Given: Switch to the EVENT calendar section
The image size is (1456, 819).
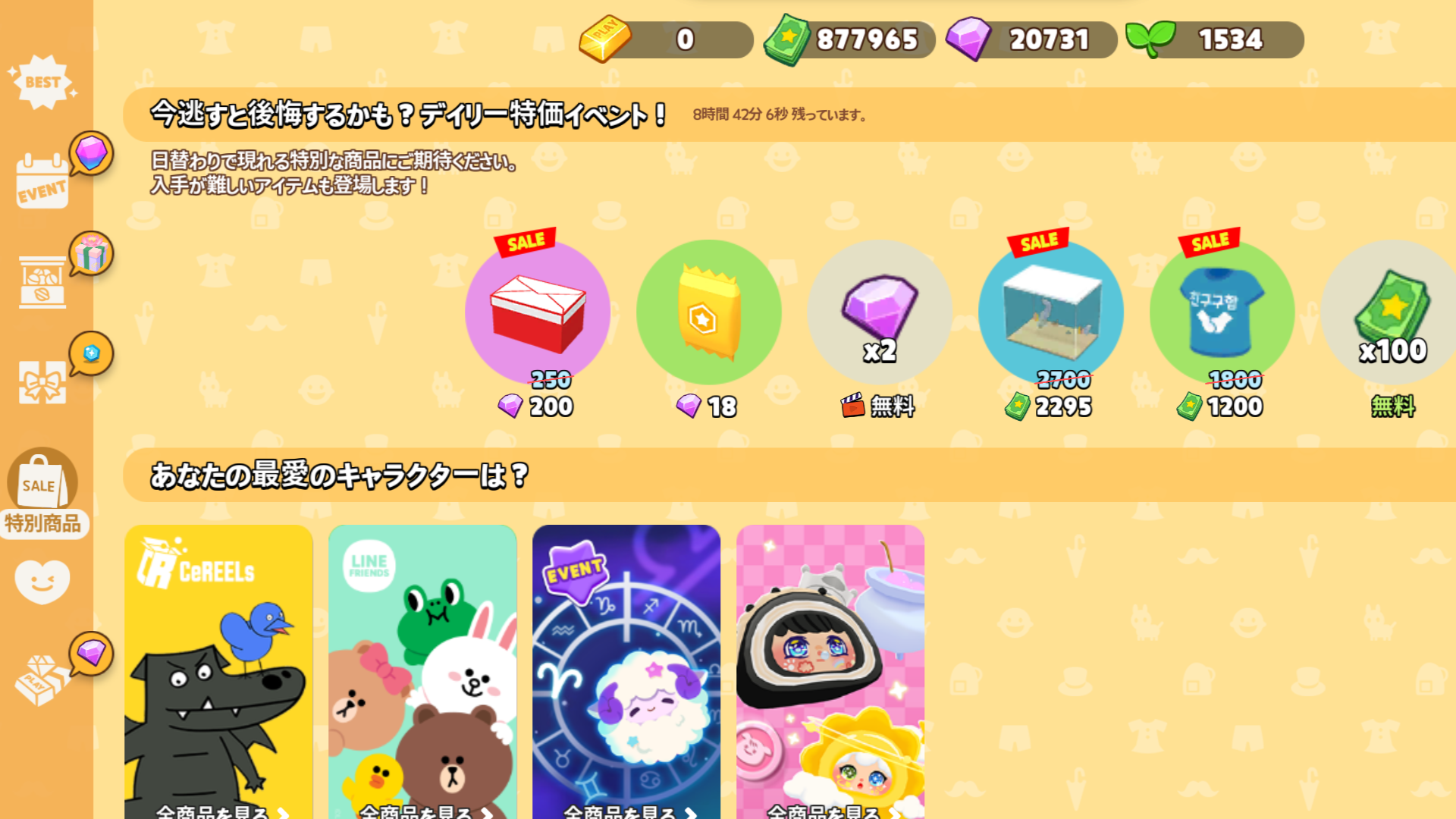Looking at the screenshot, I should tap(42, 182).
